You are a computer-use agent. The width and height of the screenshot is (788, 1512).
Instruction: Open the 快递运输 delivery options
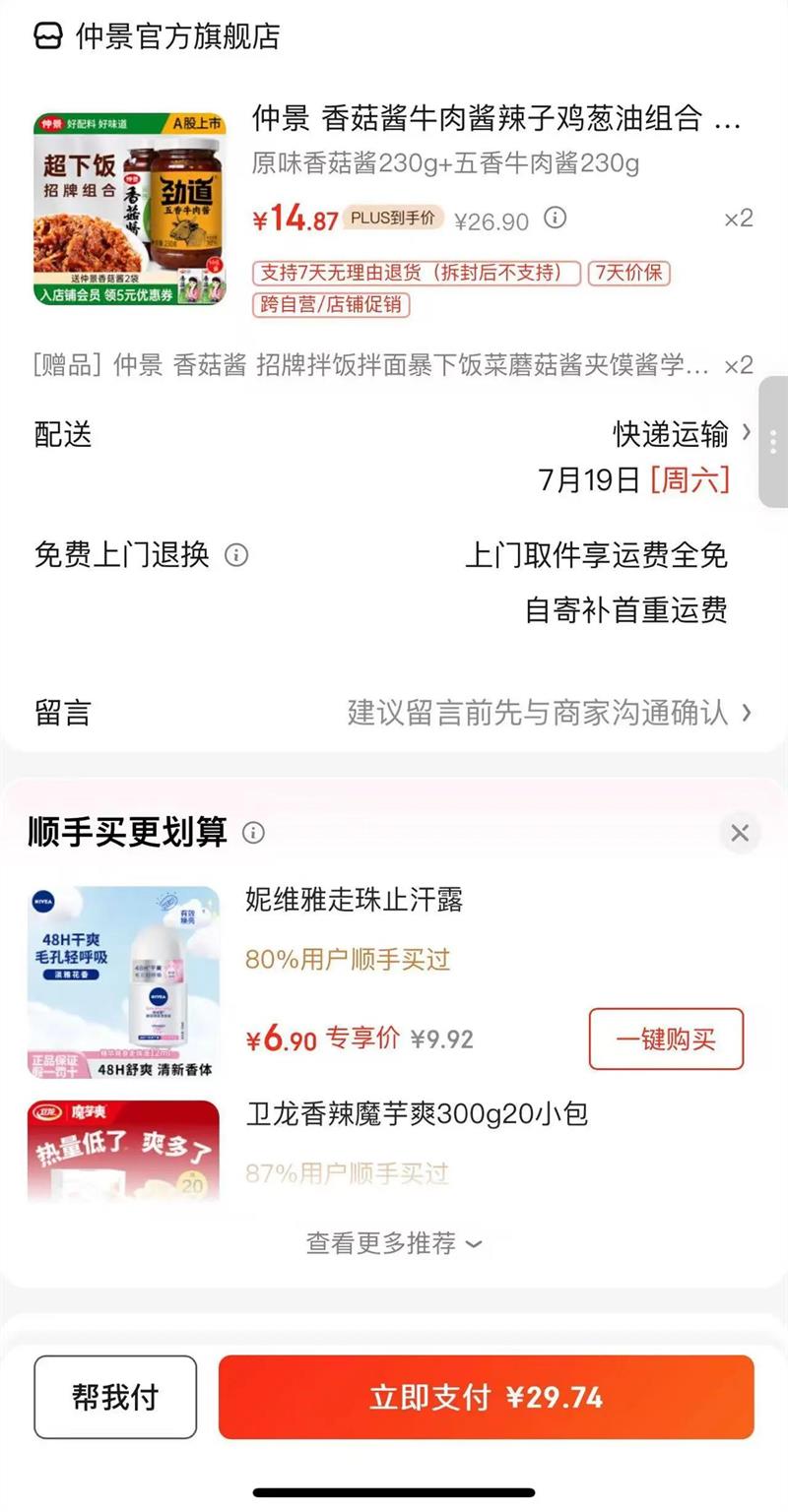point(682,433)
